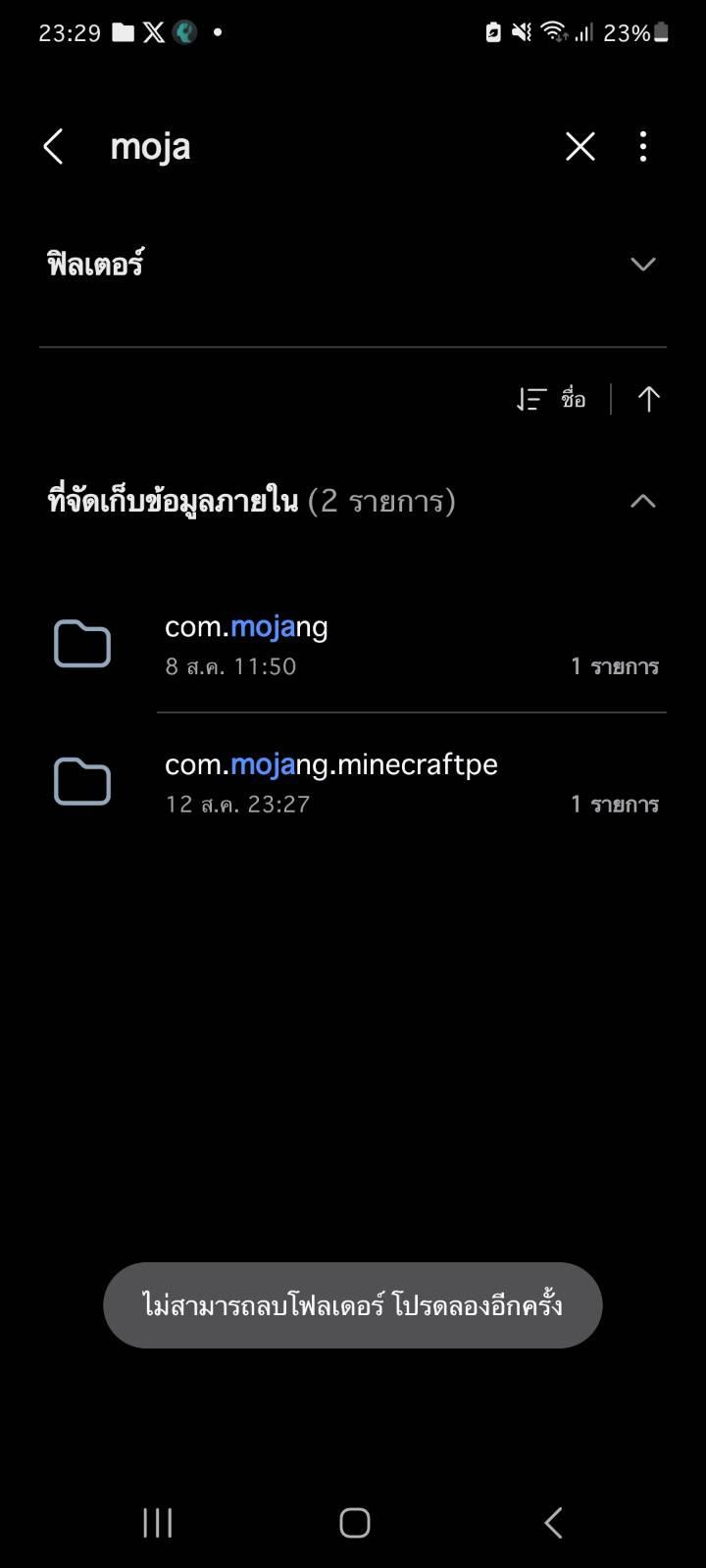Clear the search text 'moja'
The image size is (706, 1568).
pyautogui.click(x=580, y=147)
